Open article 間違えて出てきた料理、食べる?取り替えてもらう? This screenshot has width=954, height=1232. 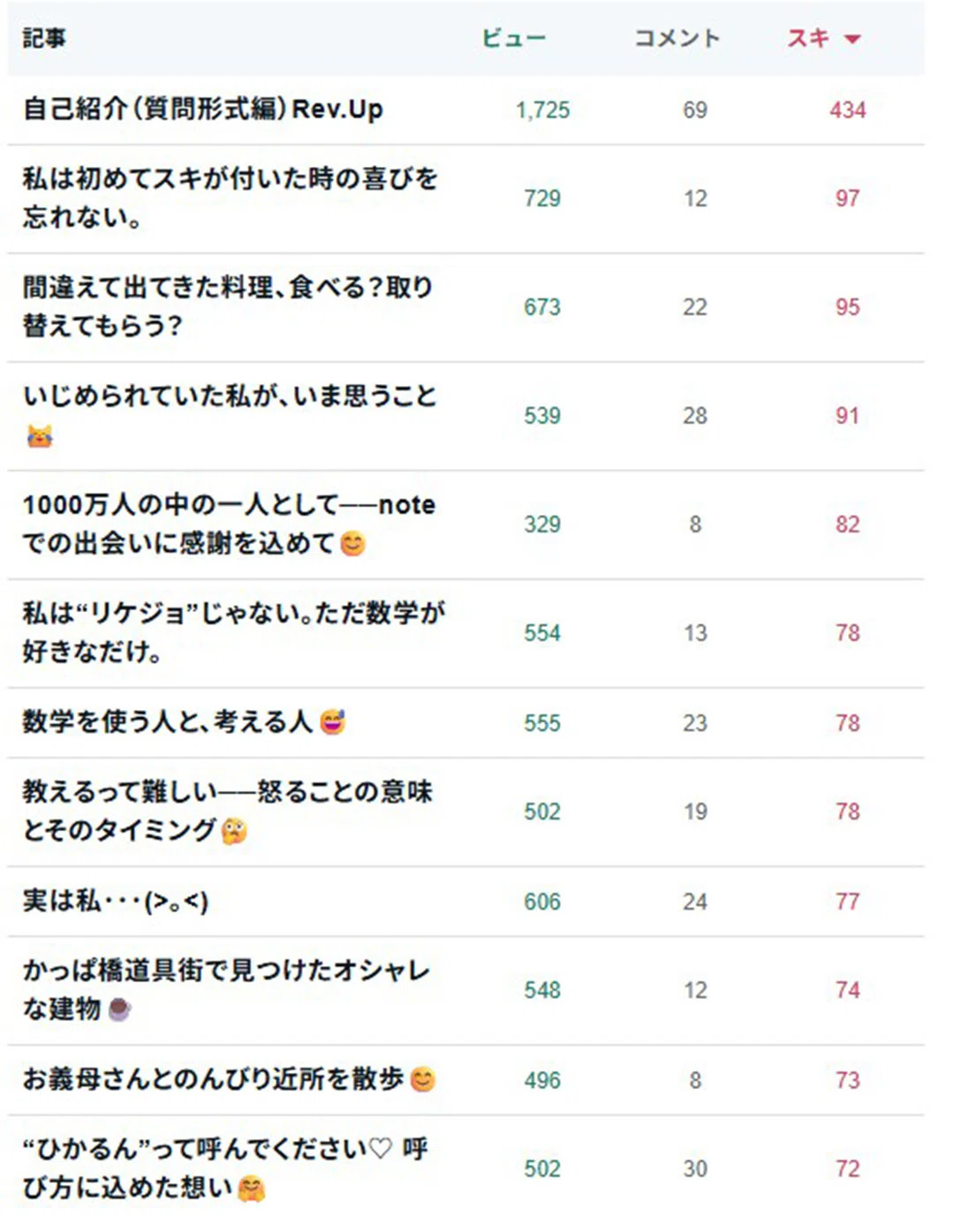point(228,306)
